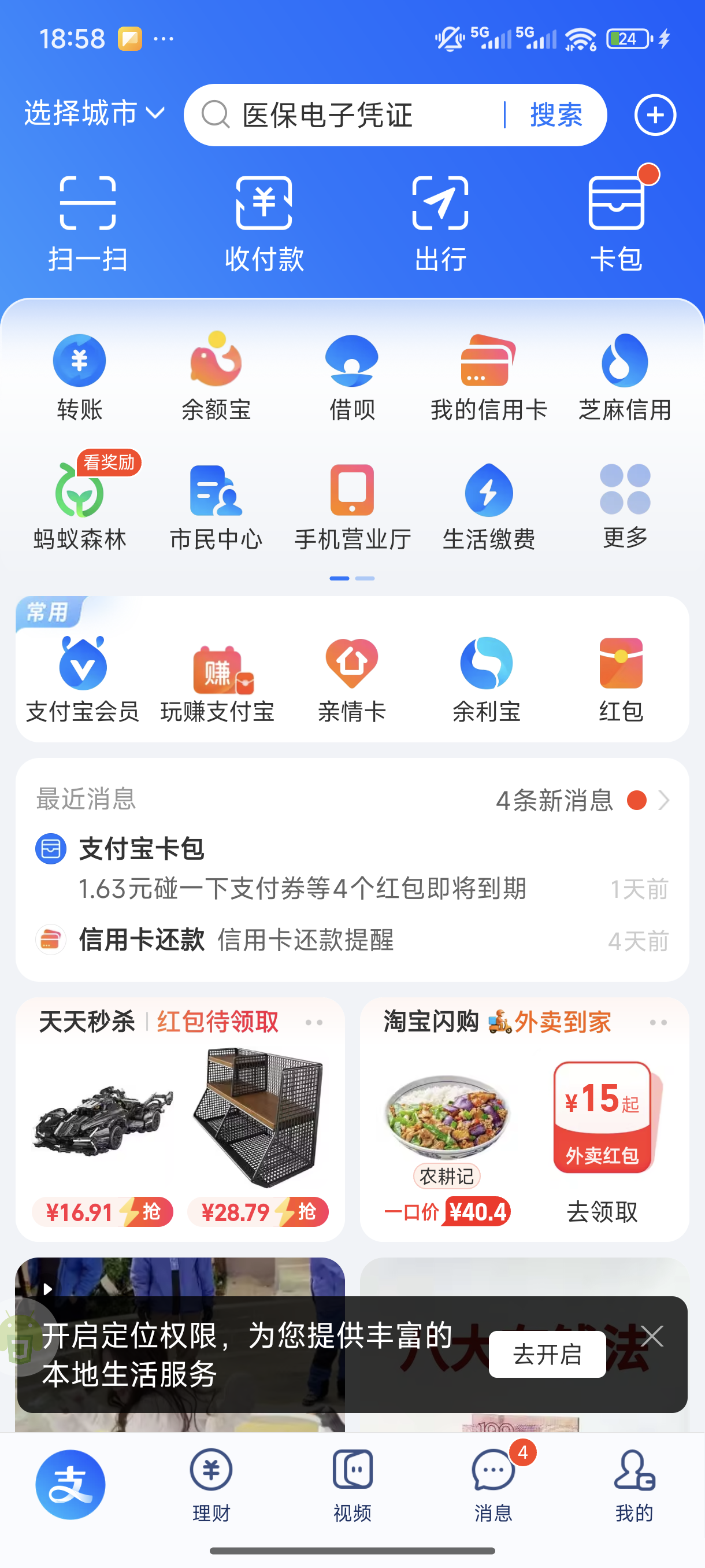Tap 去开启 to enable location permission
705x1568 pixels.
pyautogui.click(x=547, y=1353)
